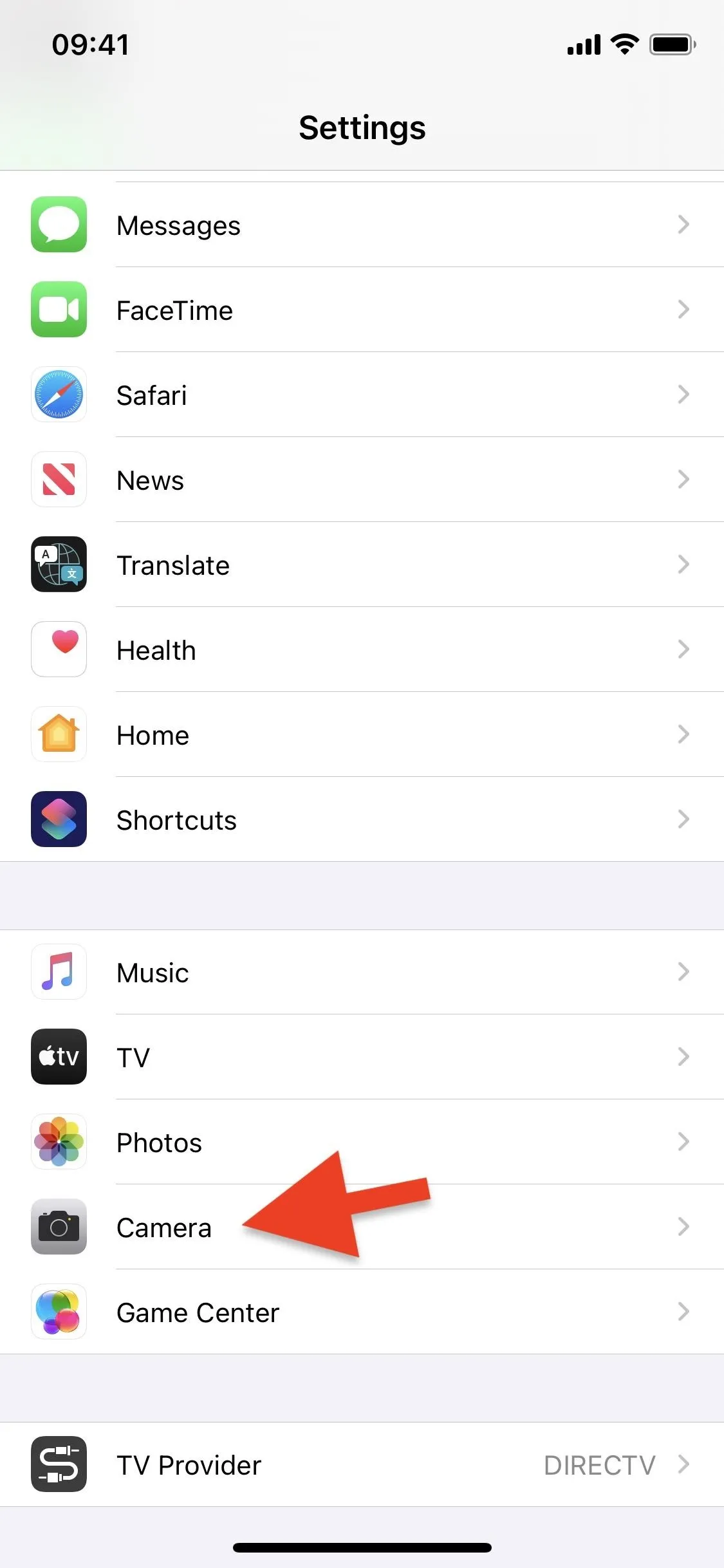The image size is (724, 1568).
Task: Open Music settings
Action: (362, 972)
